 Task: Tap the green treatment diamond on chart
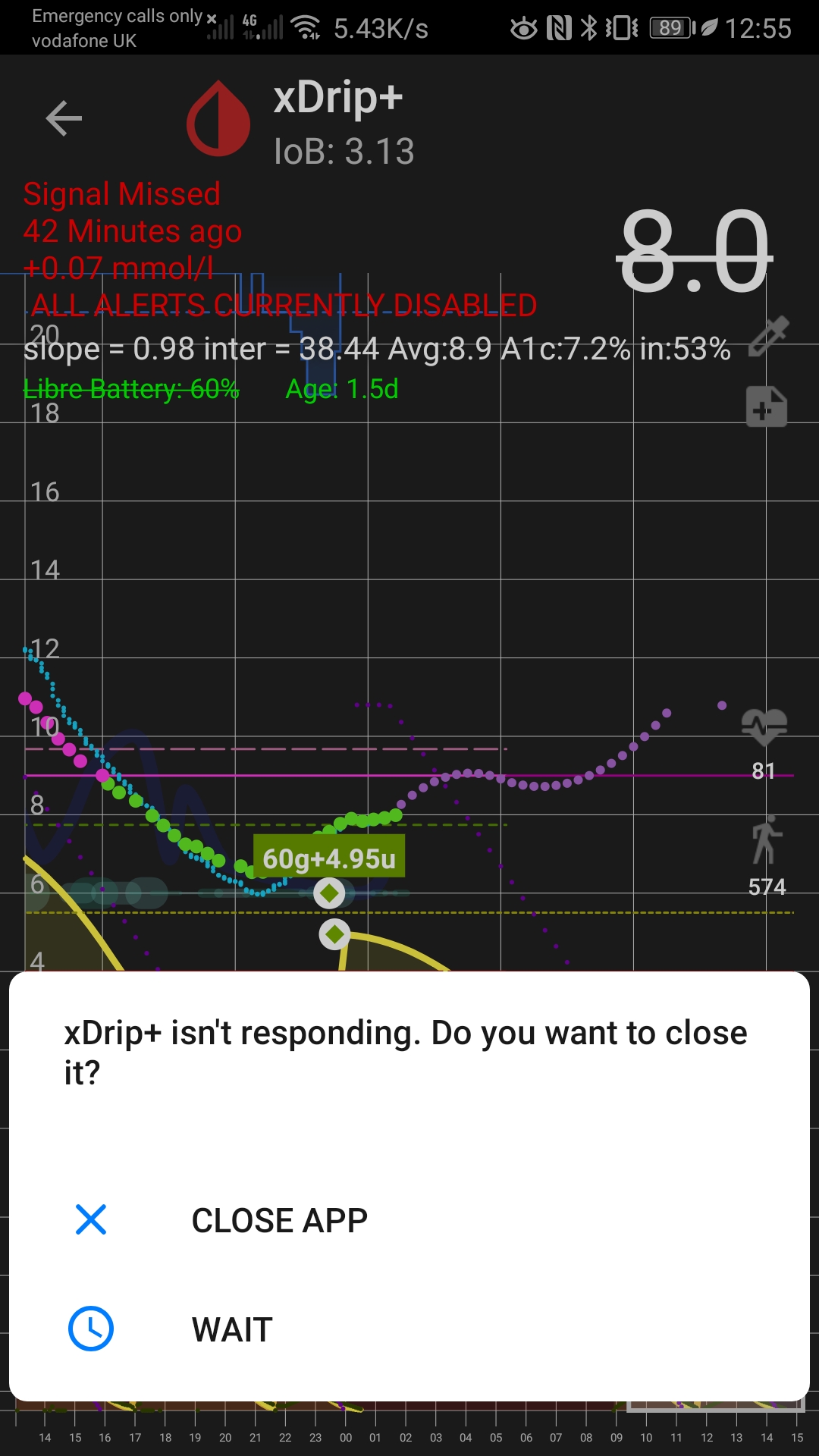pos(330,892)
